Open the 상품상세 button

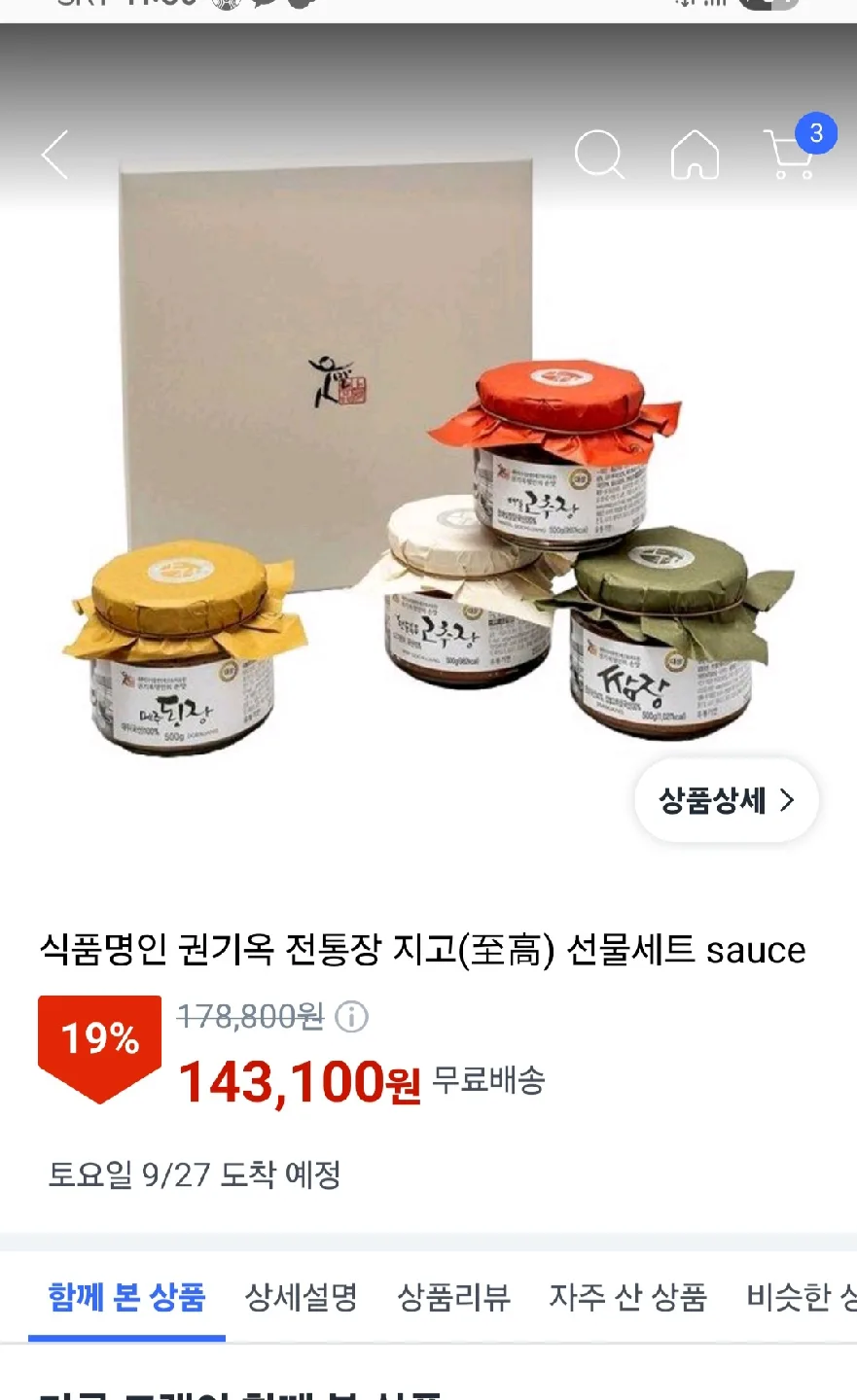(x=726, y=800)
